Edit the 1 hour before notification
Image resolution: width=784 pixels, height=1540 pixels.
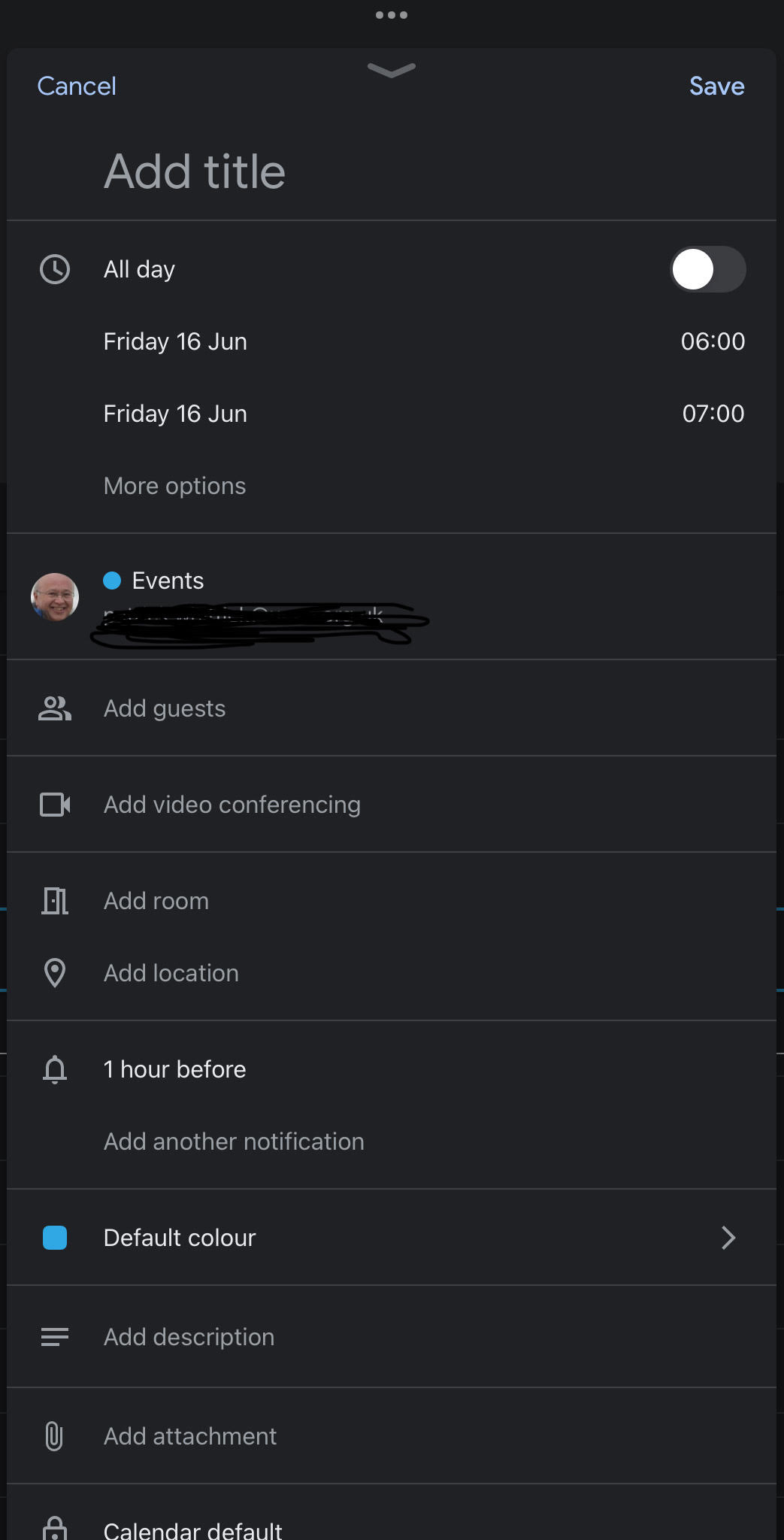coord(174,1069)
